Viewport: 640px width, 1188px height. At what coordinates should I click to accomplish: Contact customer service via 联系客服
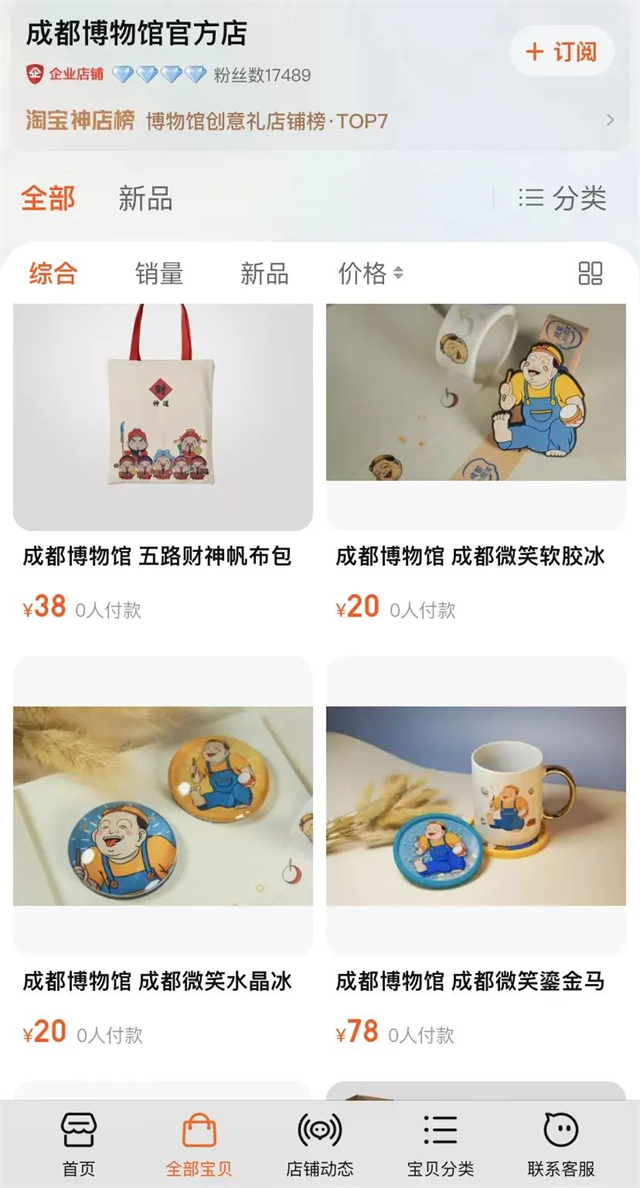click(561, 1144)
